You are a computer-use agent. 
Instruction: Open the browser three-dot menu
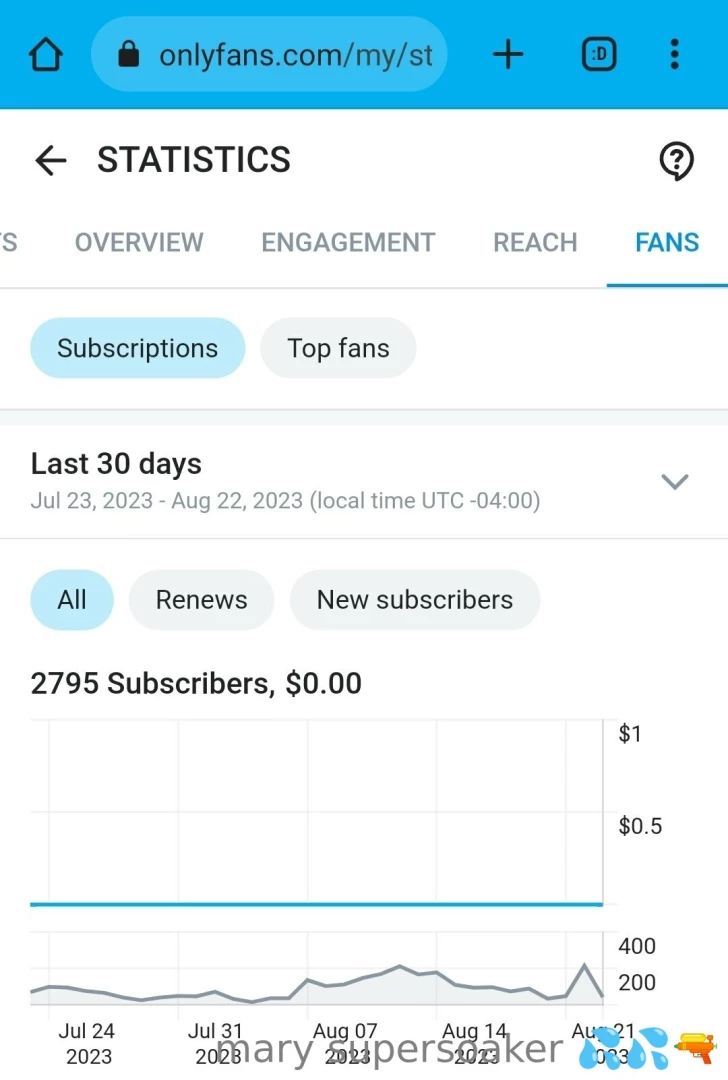click(675, 54)
